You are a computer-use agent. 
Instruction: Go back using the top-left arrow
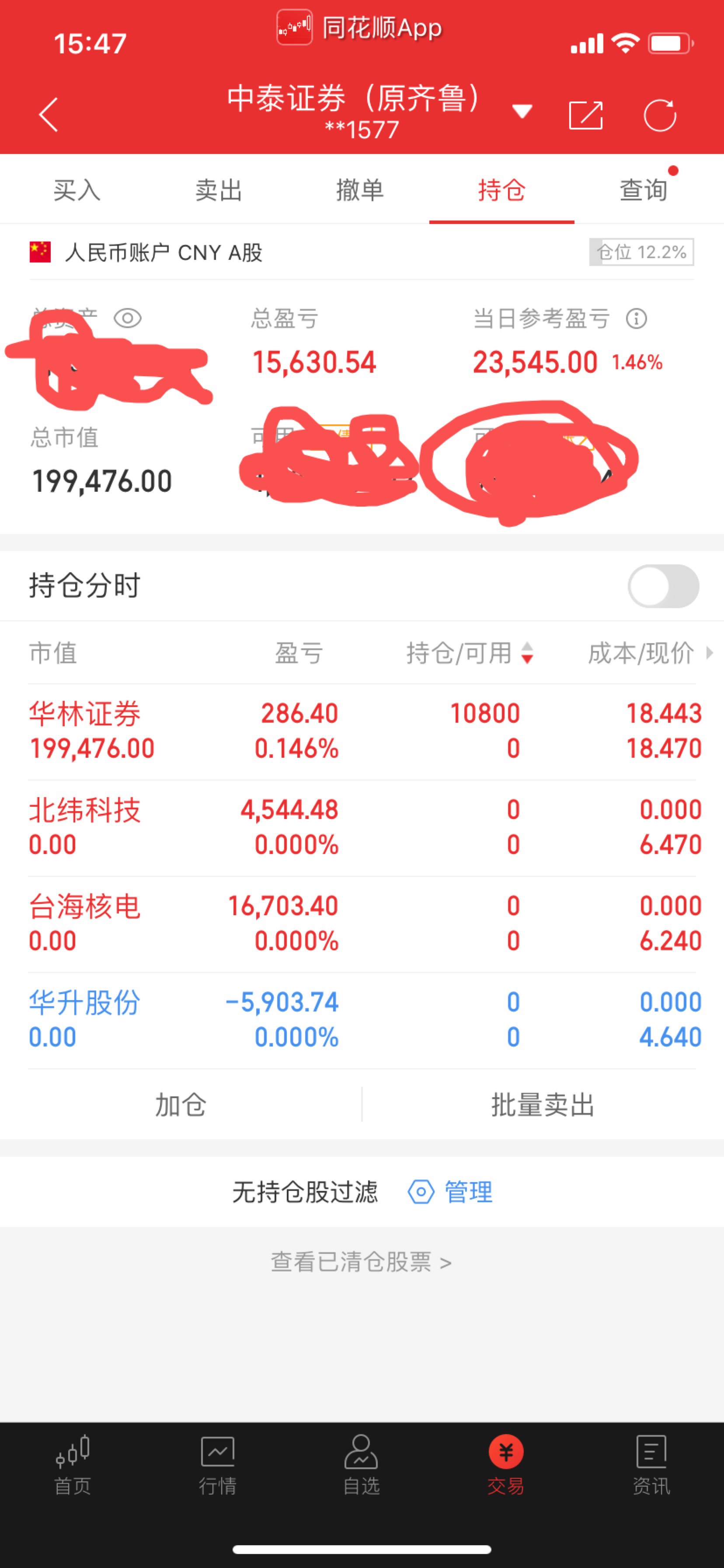click(x=49, y=115)
